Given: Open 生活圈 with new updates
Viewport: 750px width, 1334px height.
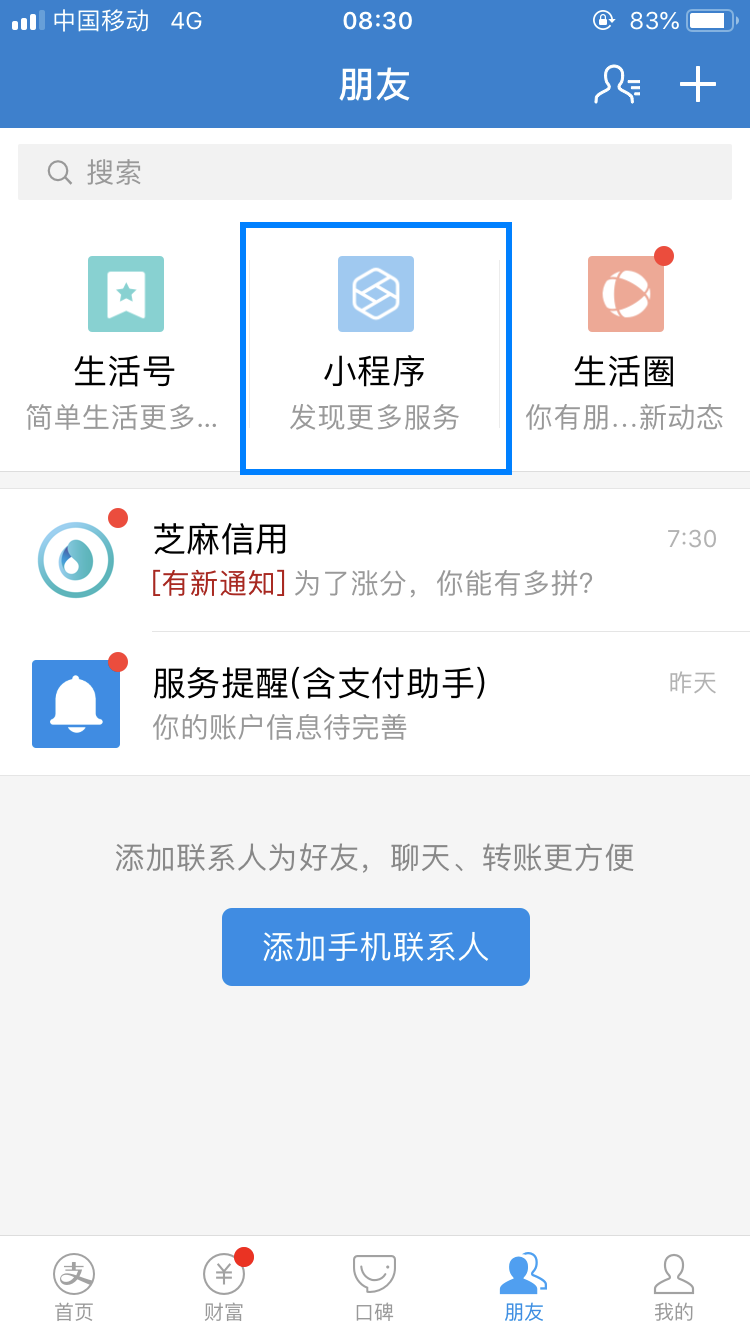Looking at the screenshot, I should pos(625,345).
